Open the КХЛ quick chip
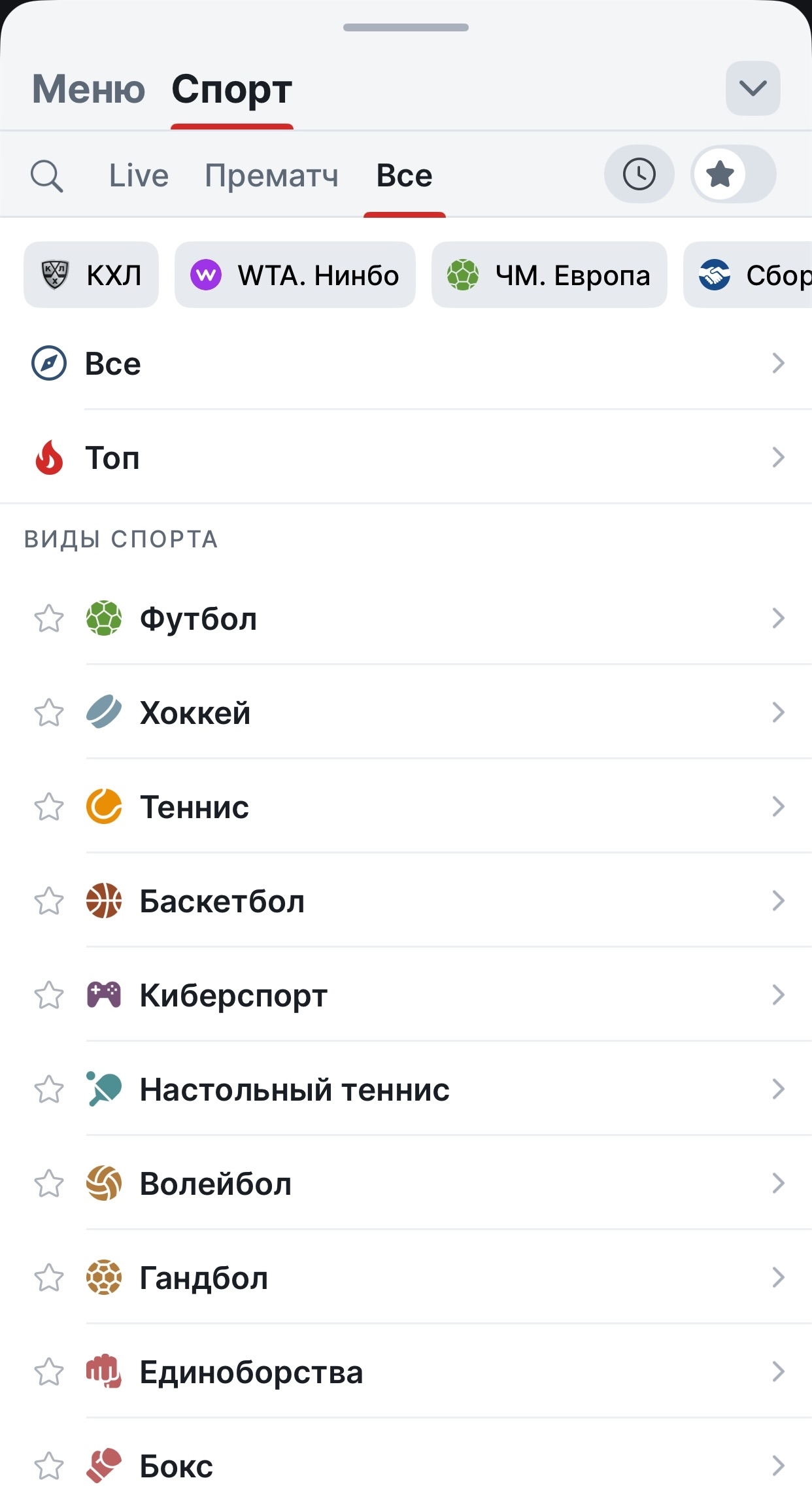This screenshot has width=812, height=1495. [91, 275]
